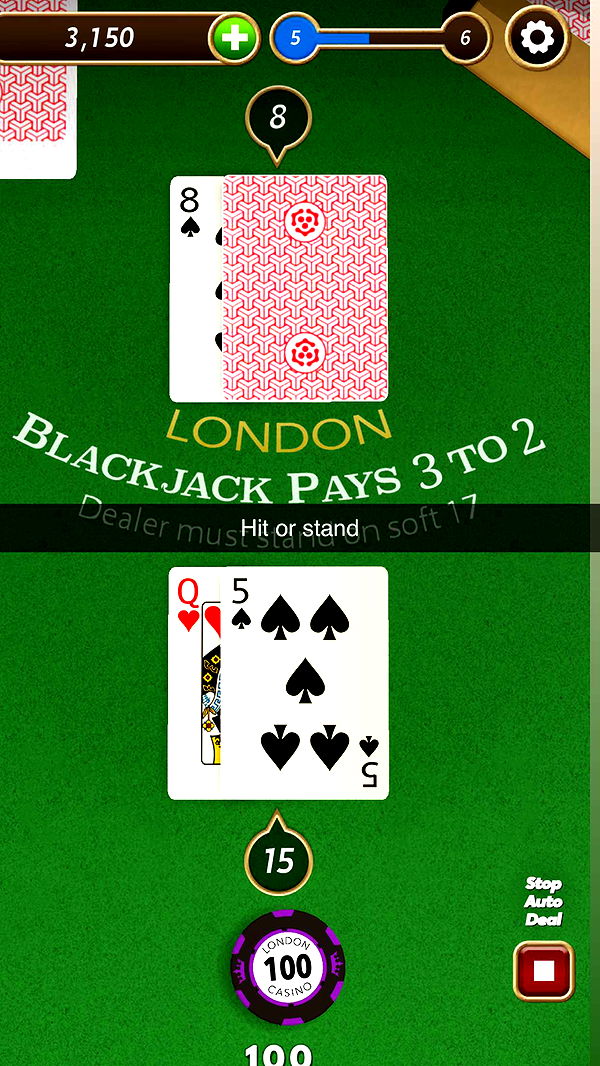600x1066 pixels.
Task: Open the settings gear
Action: [537, 38]
